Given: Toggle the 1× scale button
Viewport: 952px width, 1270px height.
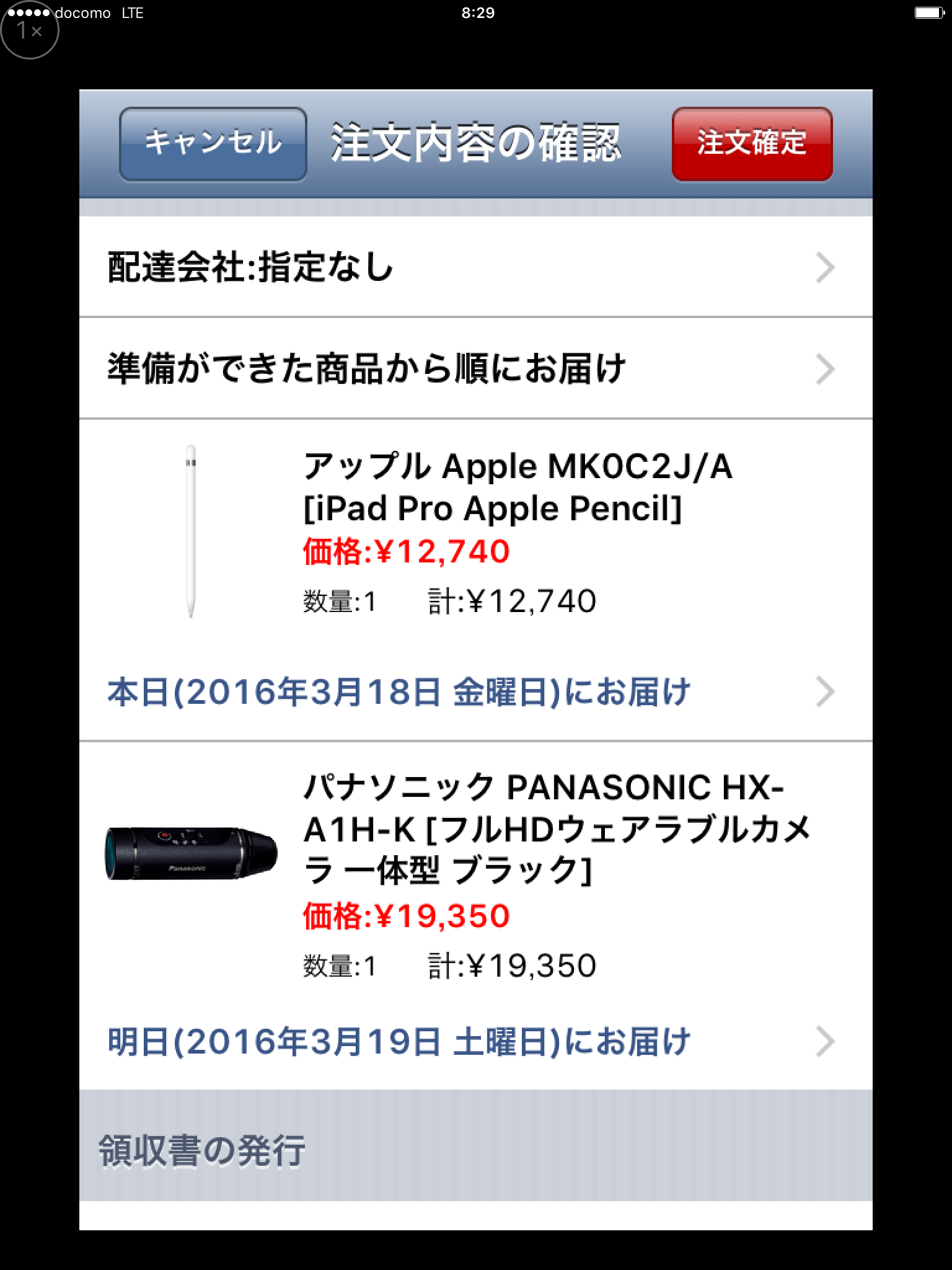Looking at the screenshot, I should coord(29,30).
